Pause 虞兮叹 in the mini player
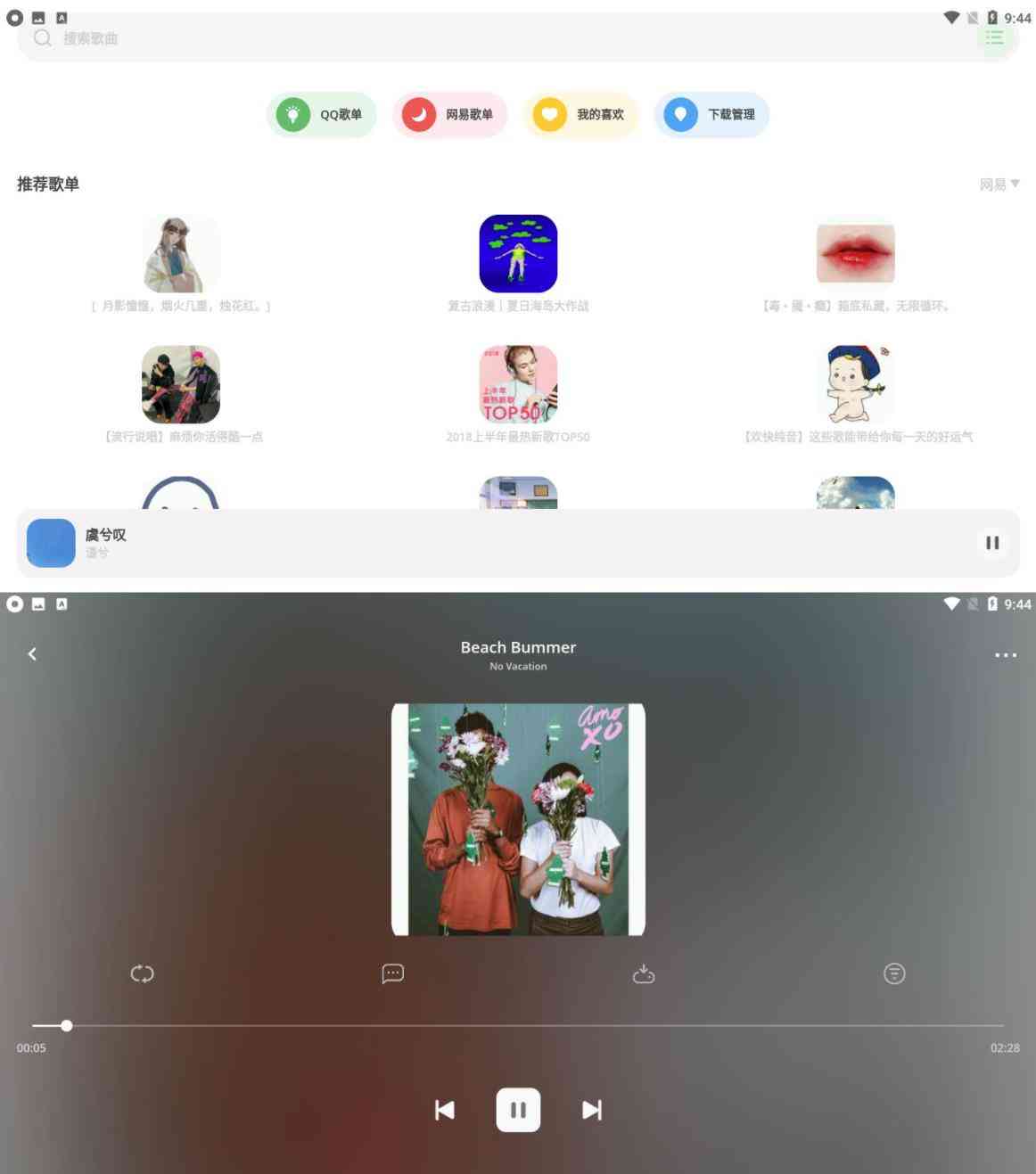Viewport: 1036px width, 1174px height. coord(991,543)
